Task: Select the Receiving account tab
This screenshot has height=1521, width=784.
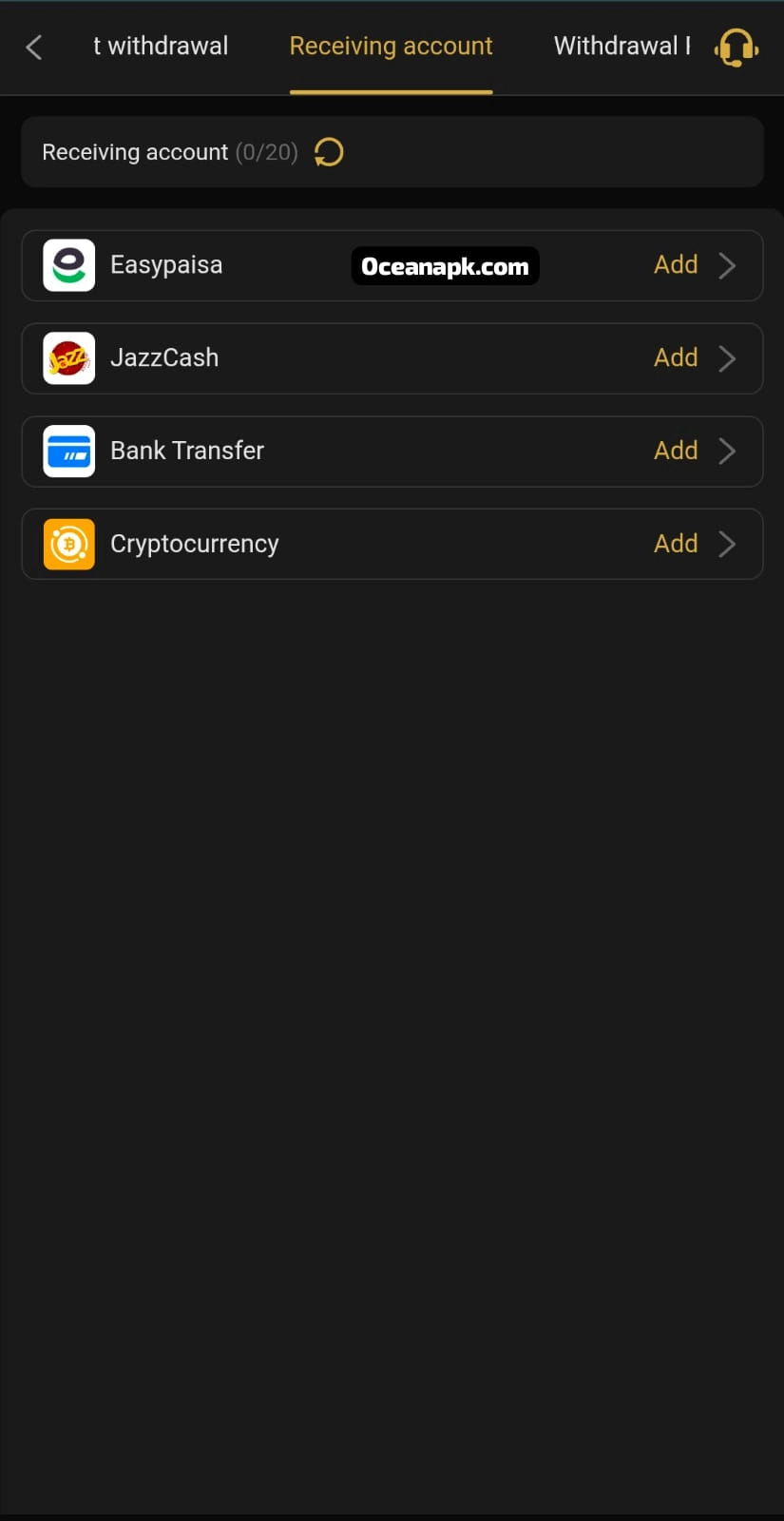Action: pyautogui.click(x=391, y=47)
